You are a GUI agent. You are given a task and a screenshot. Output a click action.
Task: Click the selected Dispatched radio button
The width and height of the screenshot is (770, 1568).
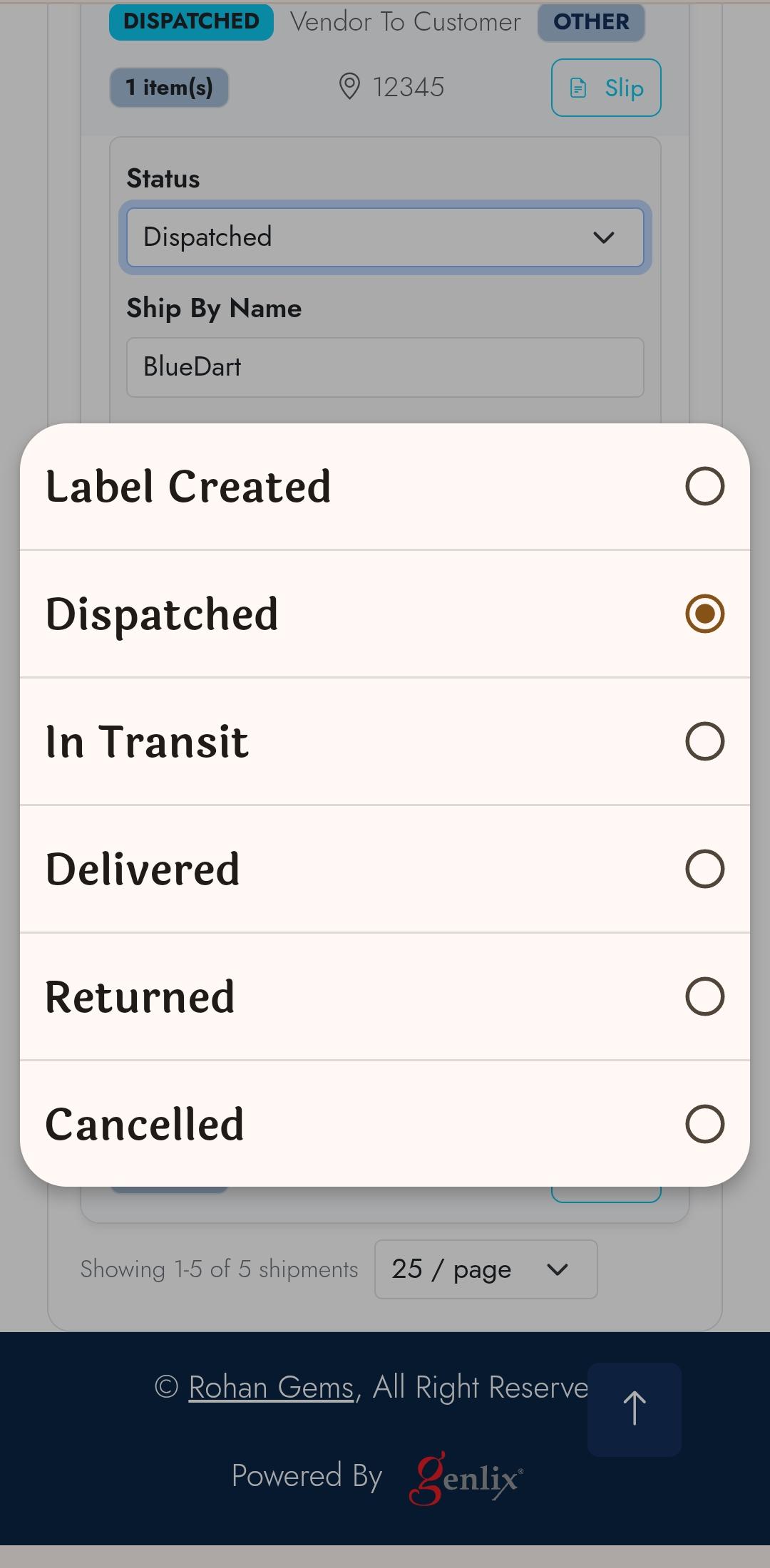tap(704, 614)
